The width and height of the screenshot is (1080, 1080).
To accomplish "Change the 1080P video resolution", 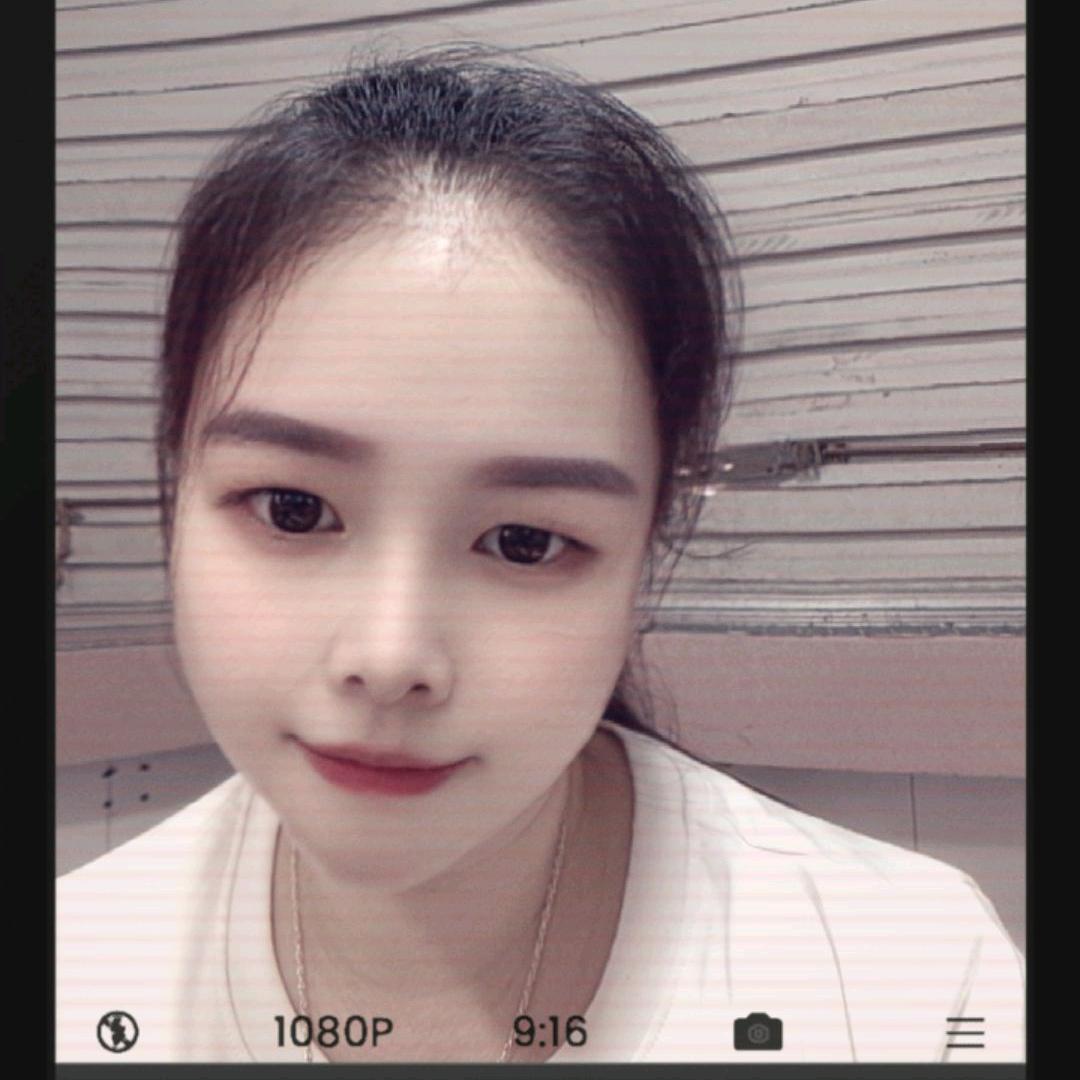I will (x=333, y=1031).
